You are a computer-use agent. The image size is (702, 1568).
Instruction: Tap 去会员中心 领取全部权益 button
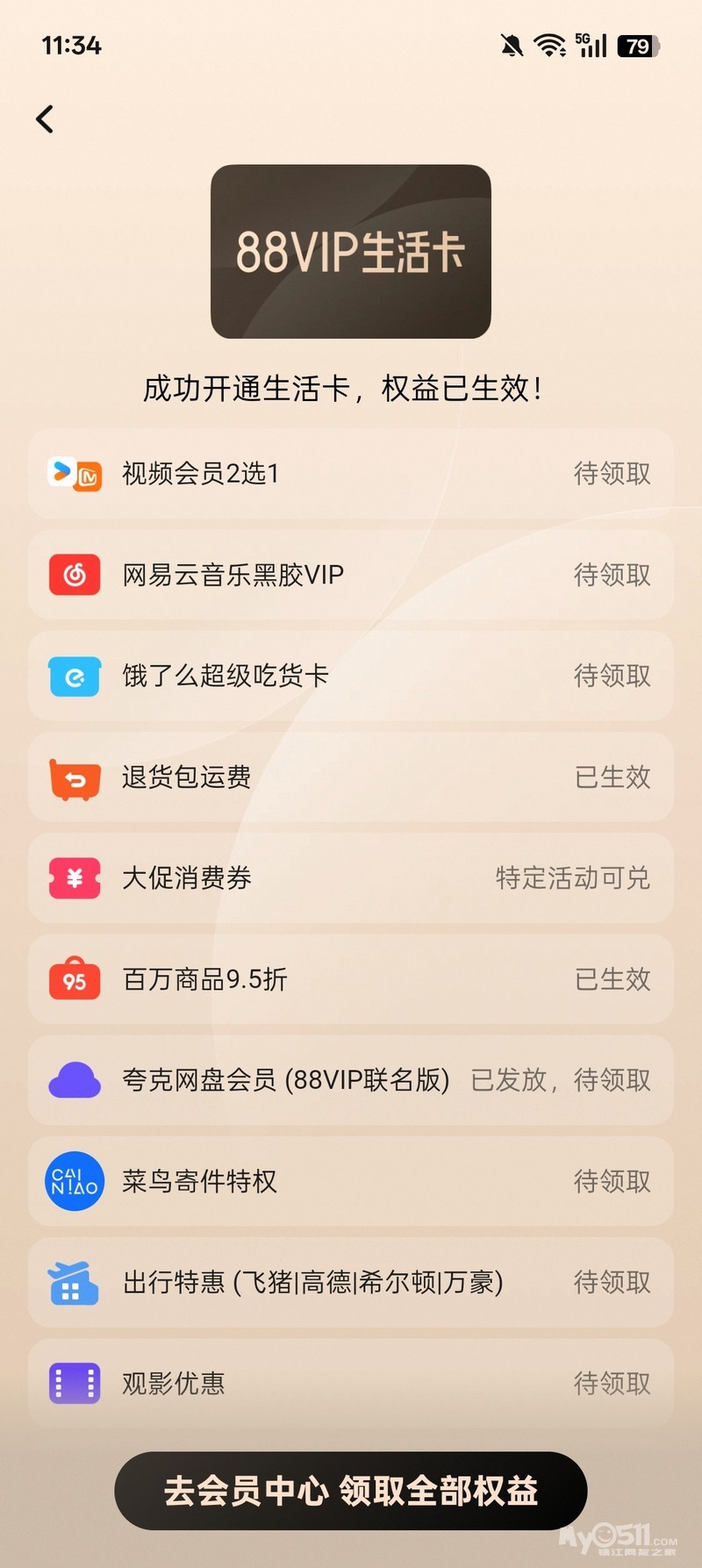(x=351, y=1491)
